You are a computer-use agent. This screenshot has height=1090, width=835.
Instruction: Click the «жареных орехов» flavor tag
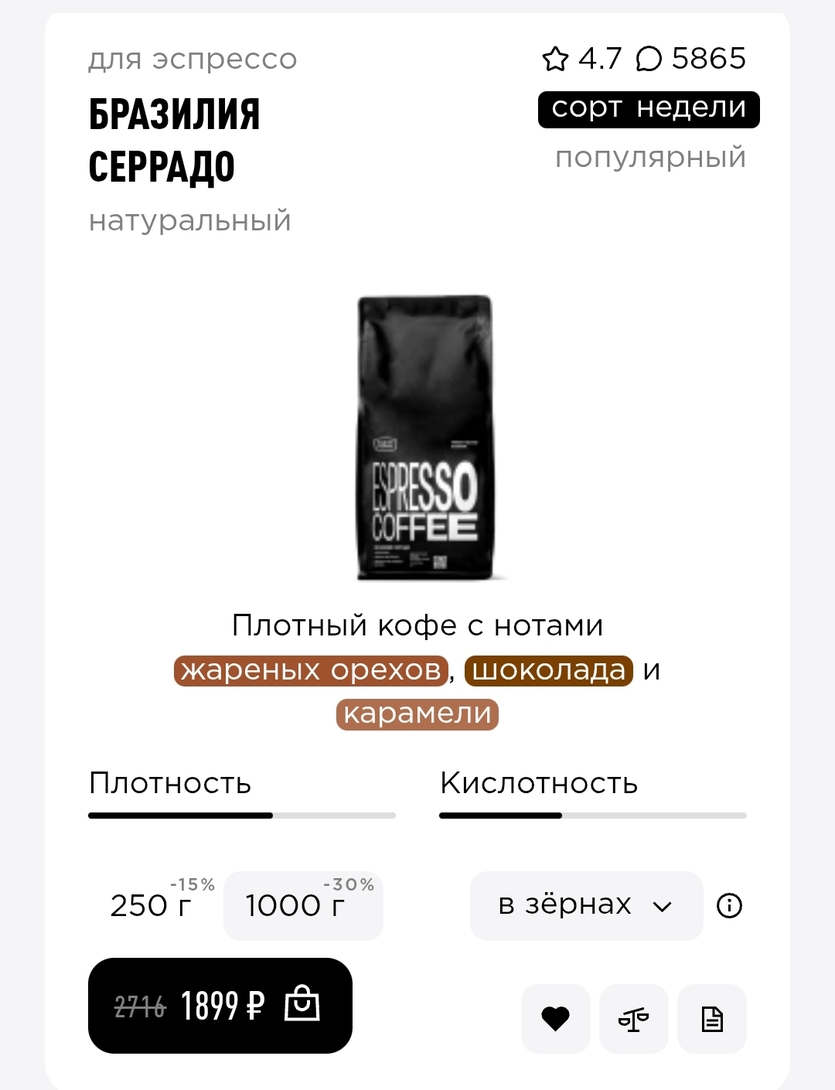point(311,670)
